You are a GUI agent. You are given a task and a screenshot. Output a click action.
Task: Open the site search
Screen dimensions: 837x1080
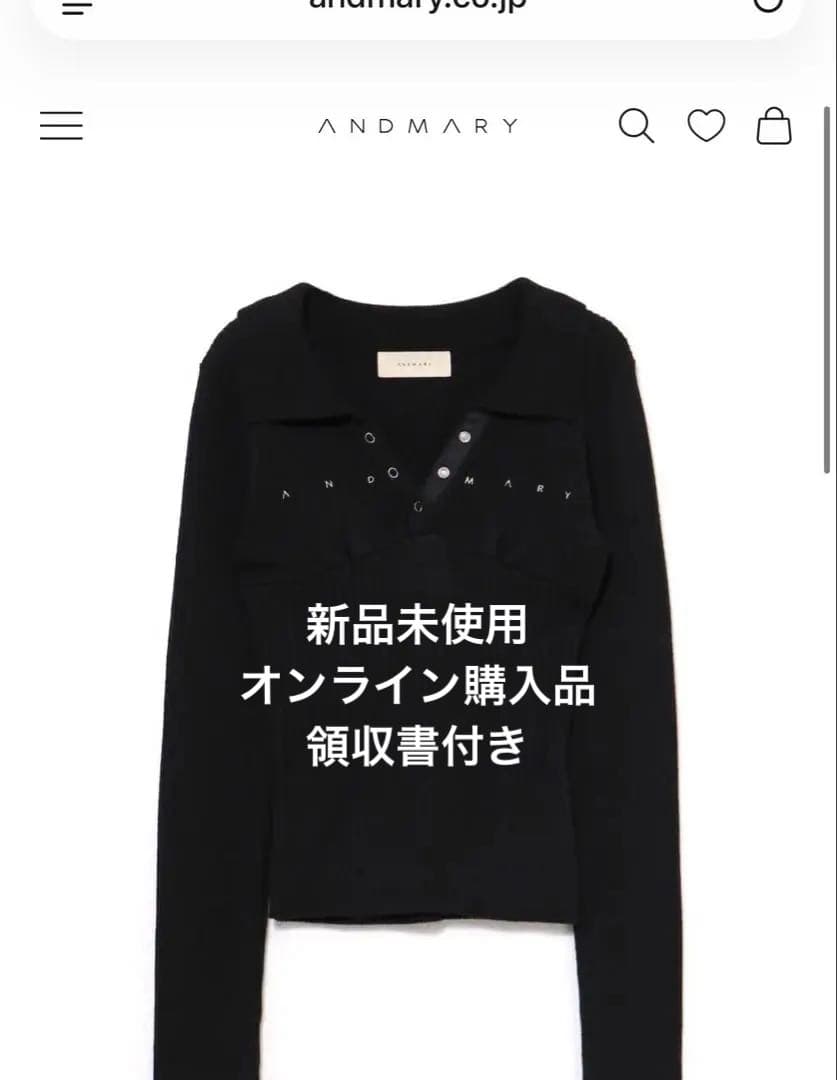tap(636, 126)
